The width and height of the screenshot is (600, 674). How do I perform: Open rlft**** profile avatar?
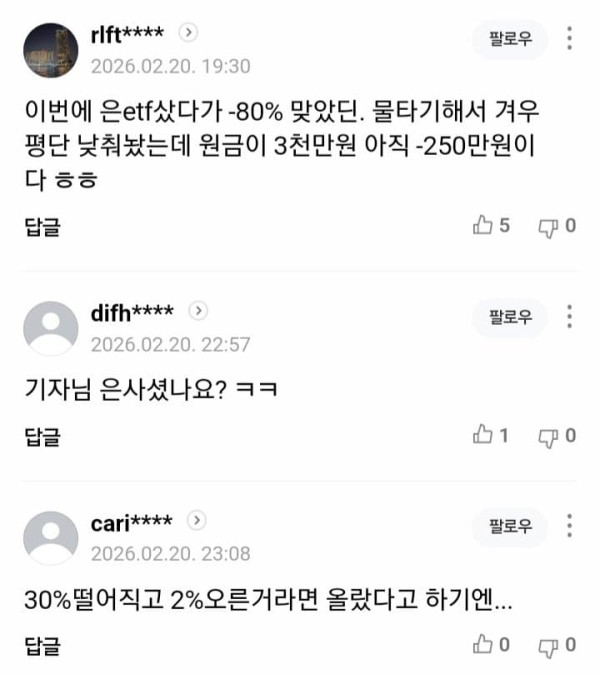(x=50, y=51)
